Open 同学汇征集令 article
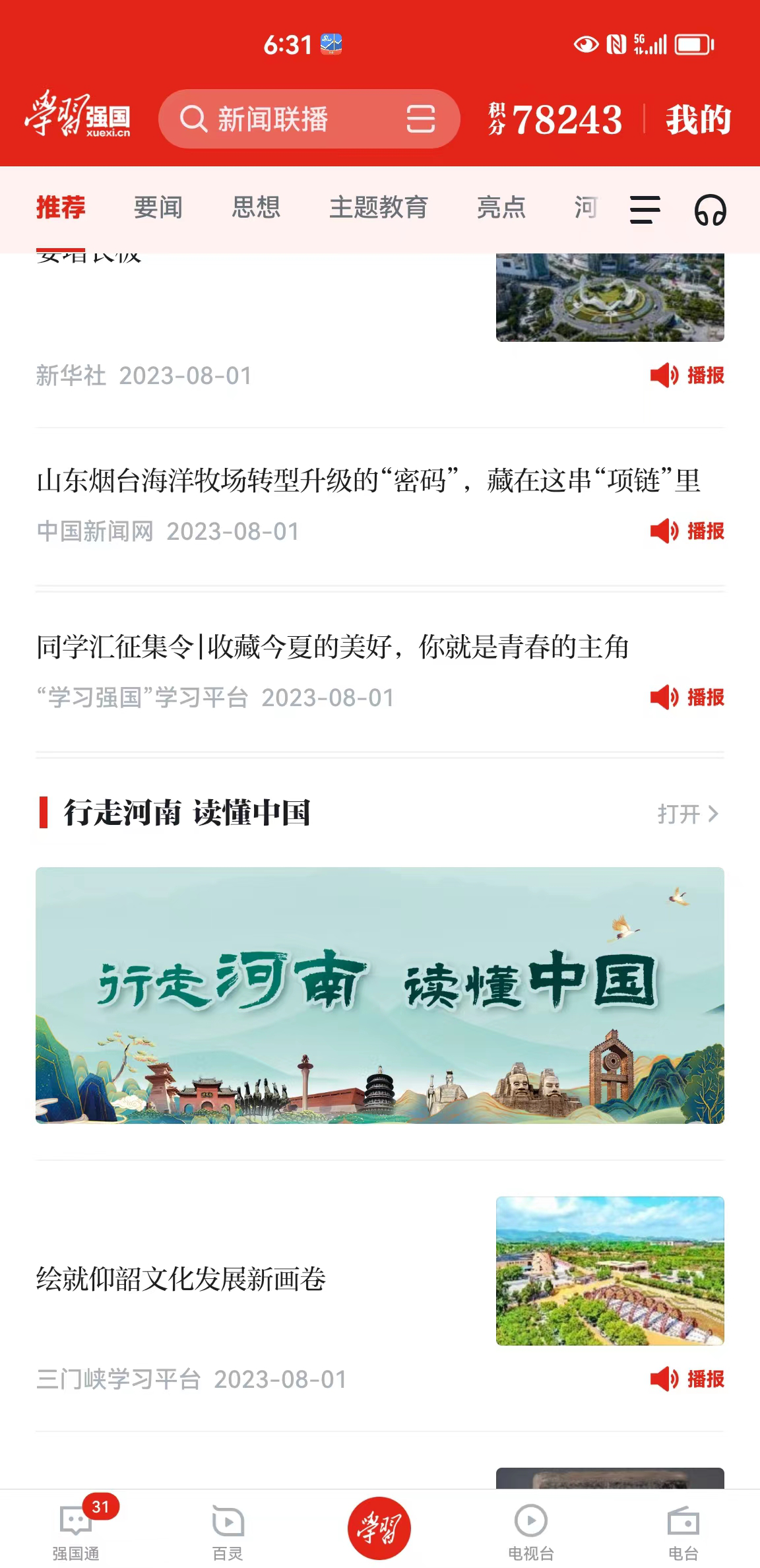The height and width of the screenshot is (1568, 760). click(332, 647)
